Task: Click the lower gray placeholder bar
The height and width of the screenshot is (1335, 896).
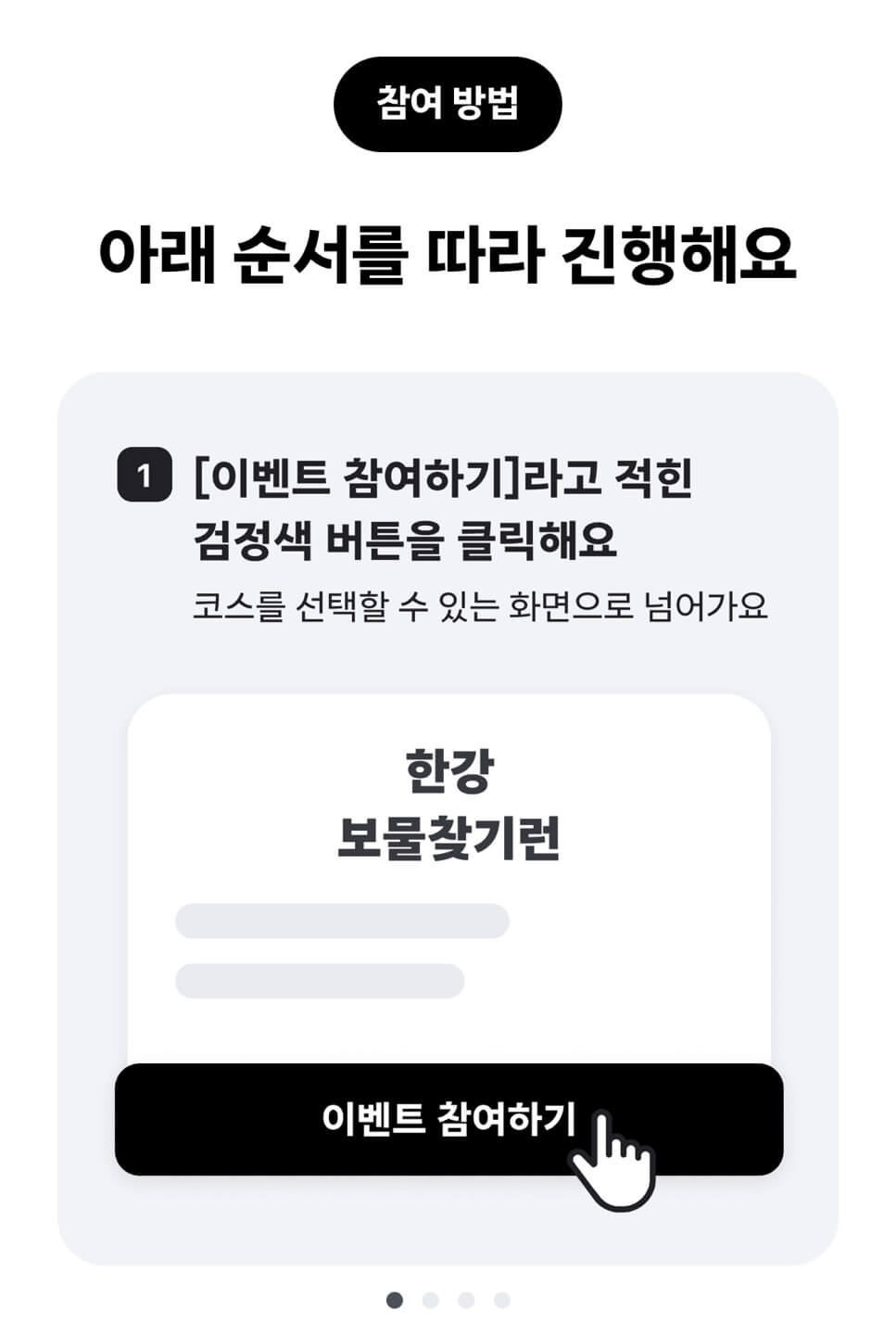Action: point(320,980)
